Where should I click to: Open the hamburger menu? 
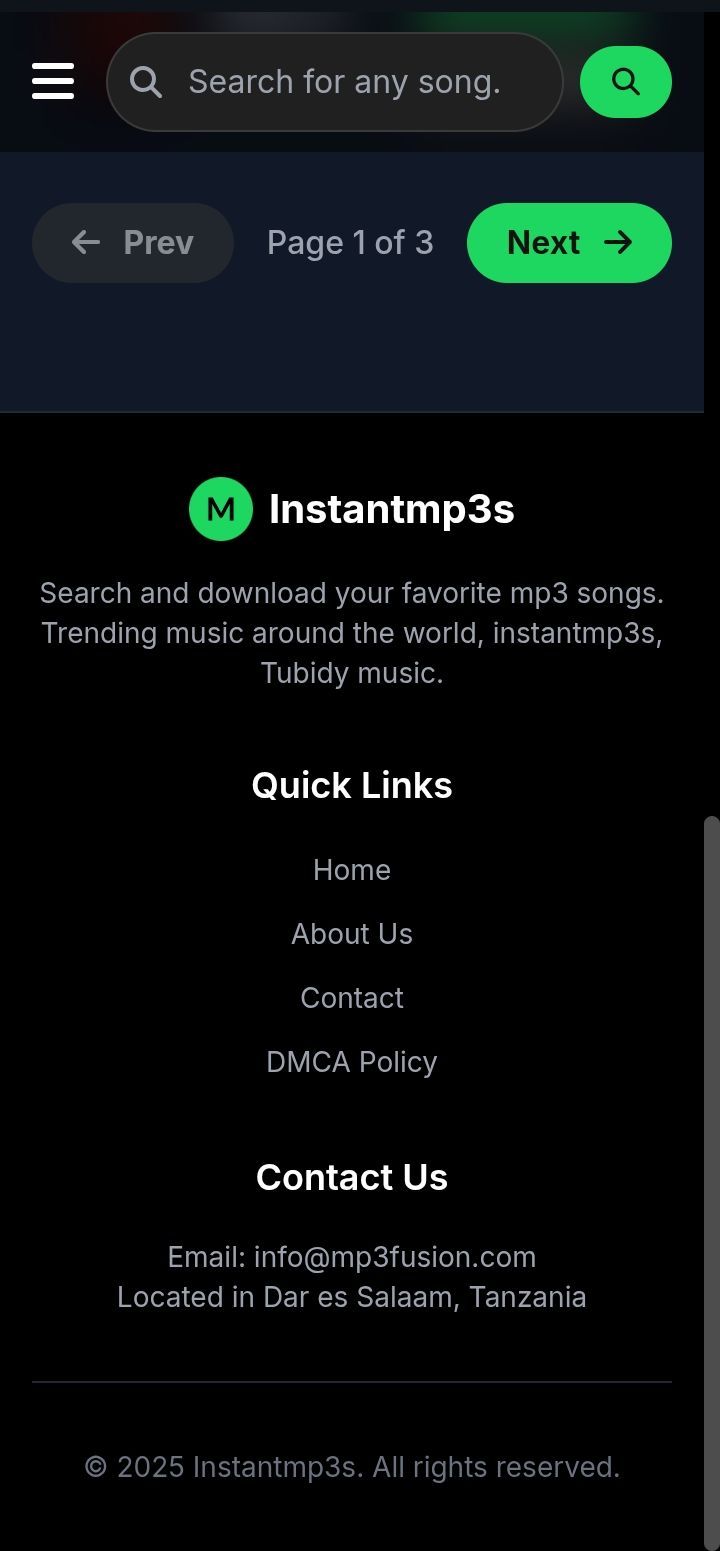tap(53, 81)
